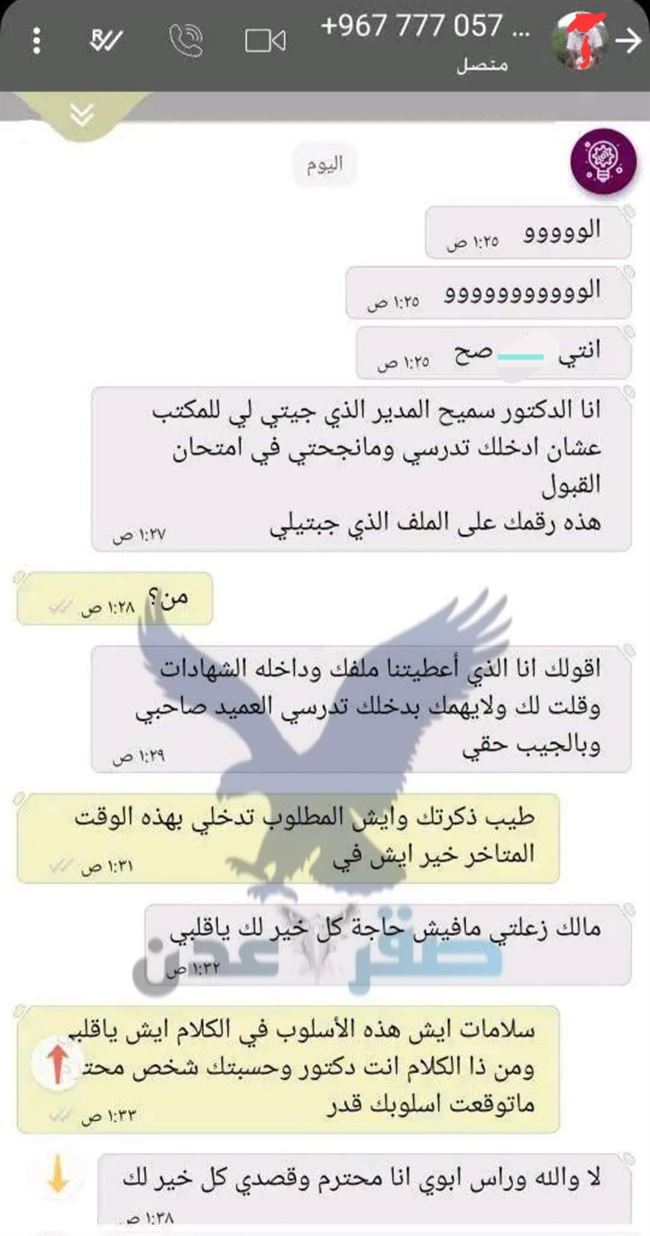The height and width of the screenshot is (1236, 650).
Task: Start a video call with this contact
Action: point(265,41)
